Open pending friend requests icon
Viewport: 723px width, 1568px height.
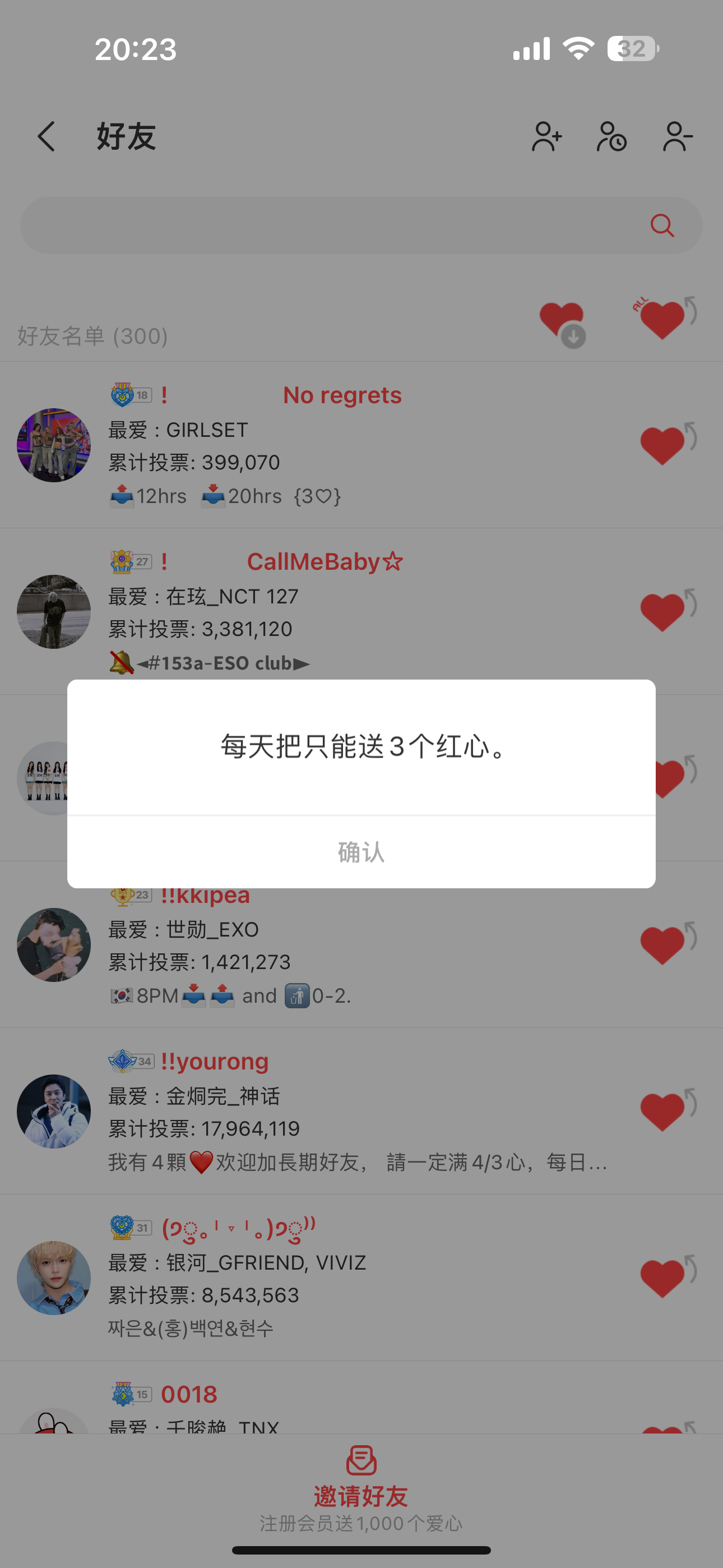611,136
